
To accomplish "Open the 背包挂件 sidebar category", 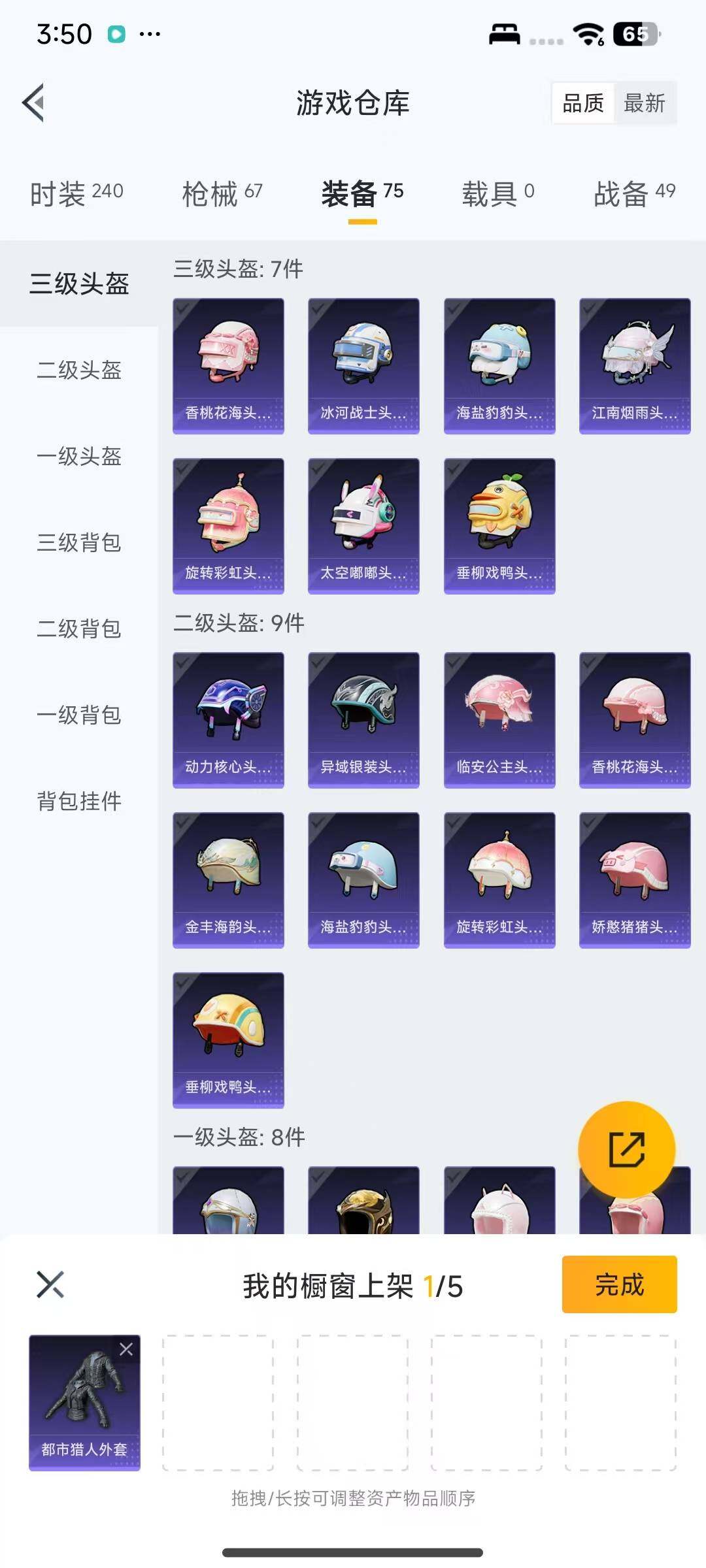I will (79, 801).
